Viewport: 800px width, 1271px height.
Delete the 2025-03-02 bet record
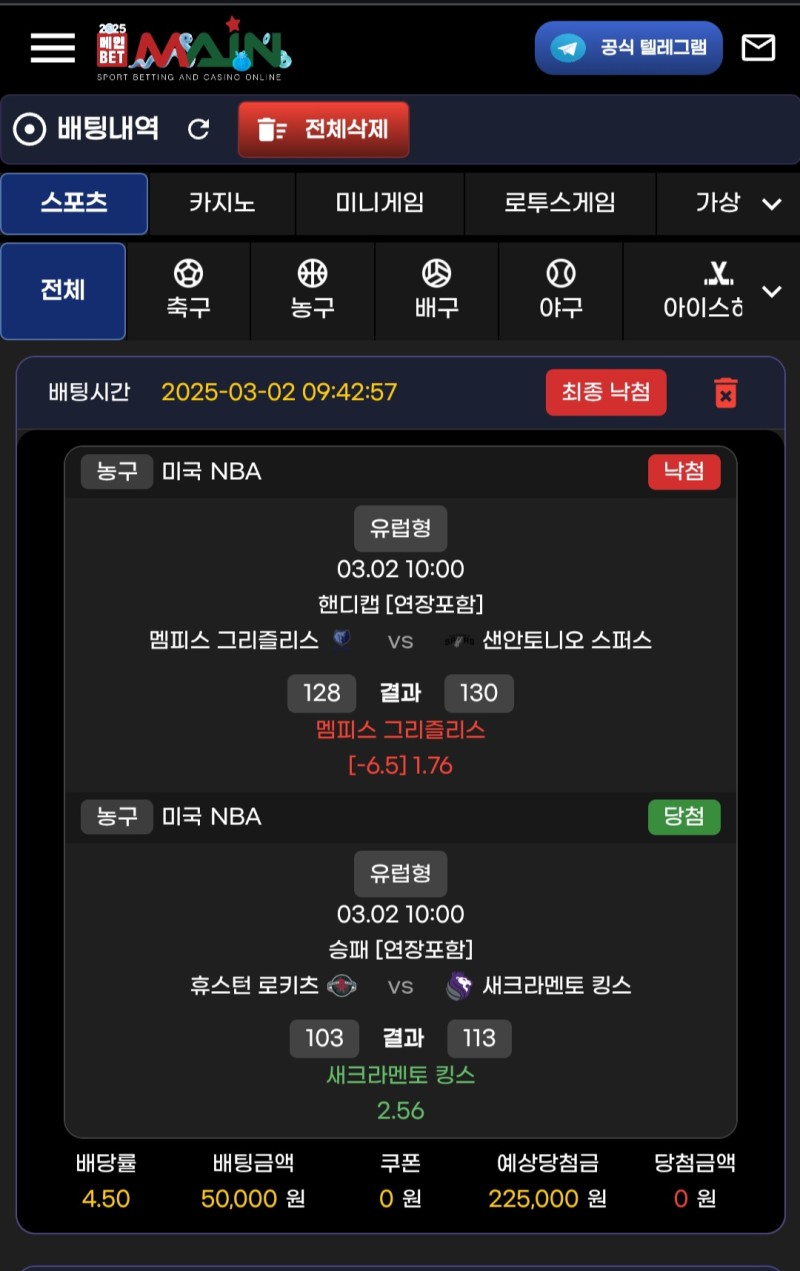726,392
